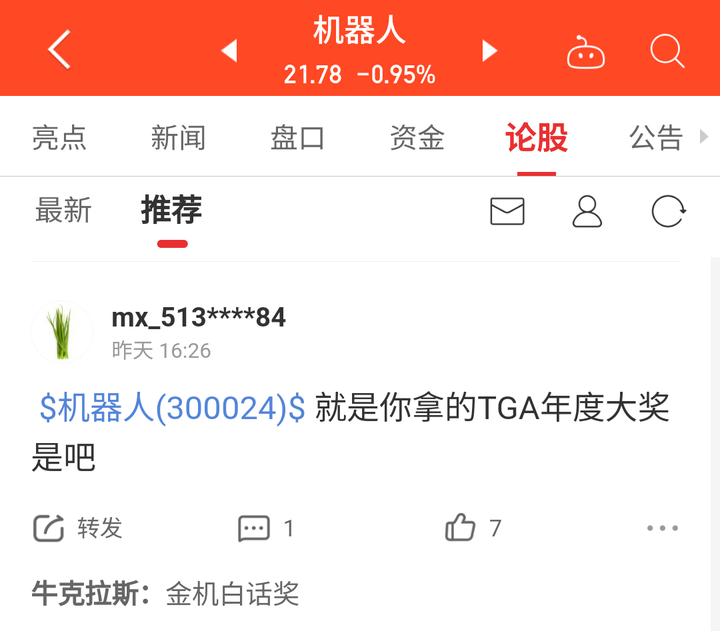Open more options on mx_513****84's post
The width and height of the screenshot is (720, 631).
pyautogui.click(x=662, y=528)
